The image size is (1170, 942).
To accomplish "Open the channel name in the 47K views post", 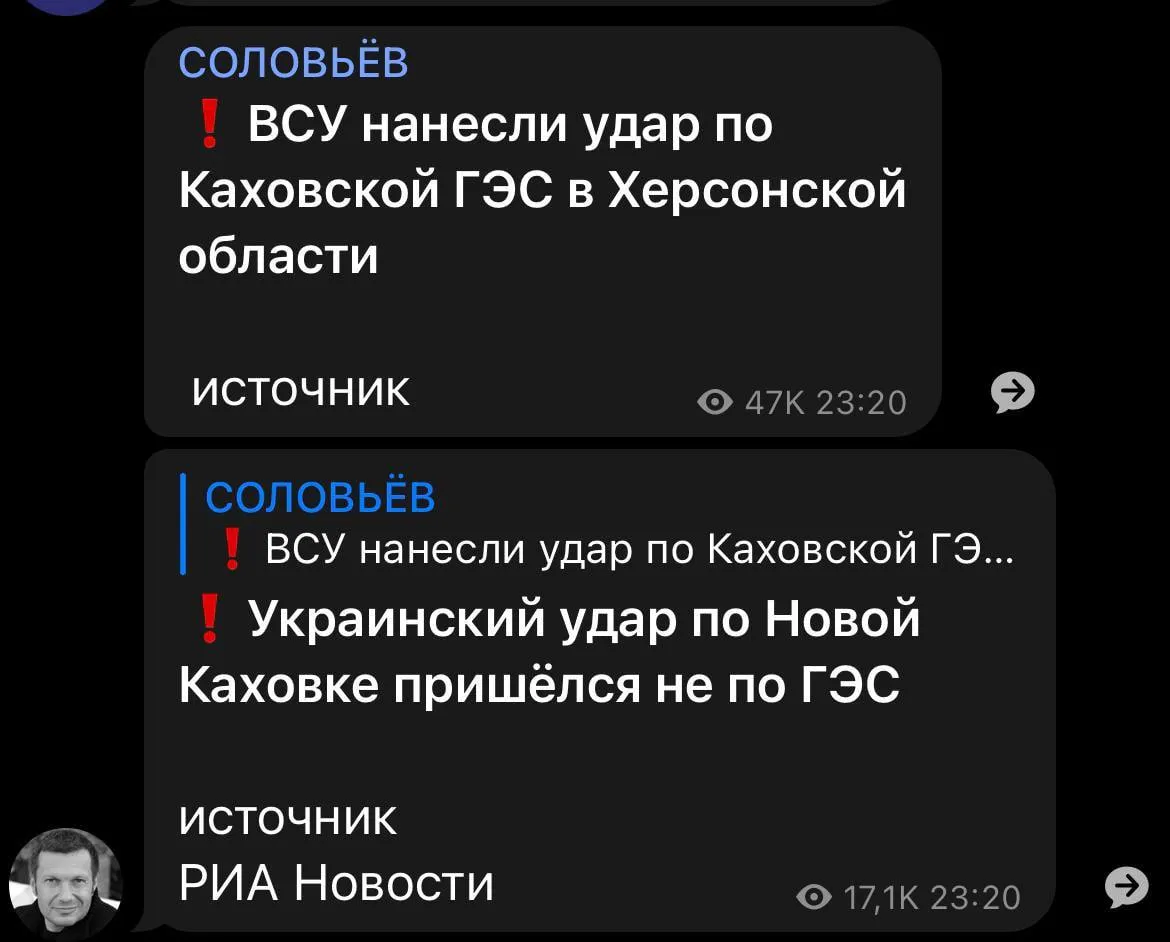I will pos(294,62).
